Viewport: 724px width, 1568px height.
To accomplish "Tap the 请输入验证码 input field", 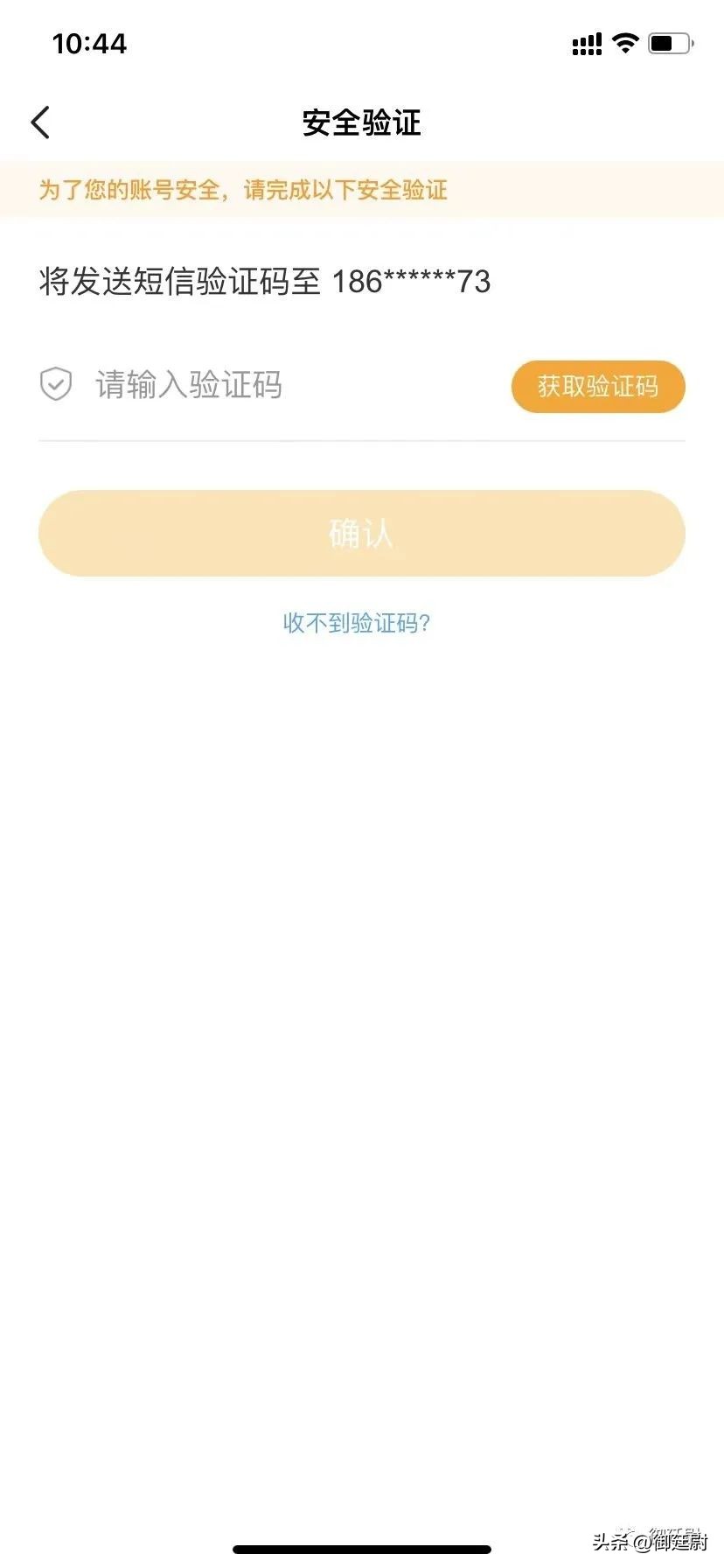I will coord(188,385).
